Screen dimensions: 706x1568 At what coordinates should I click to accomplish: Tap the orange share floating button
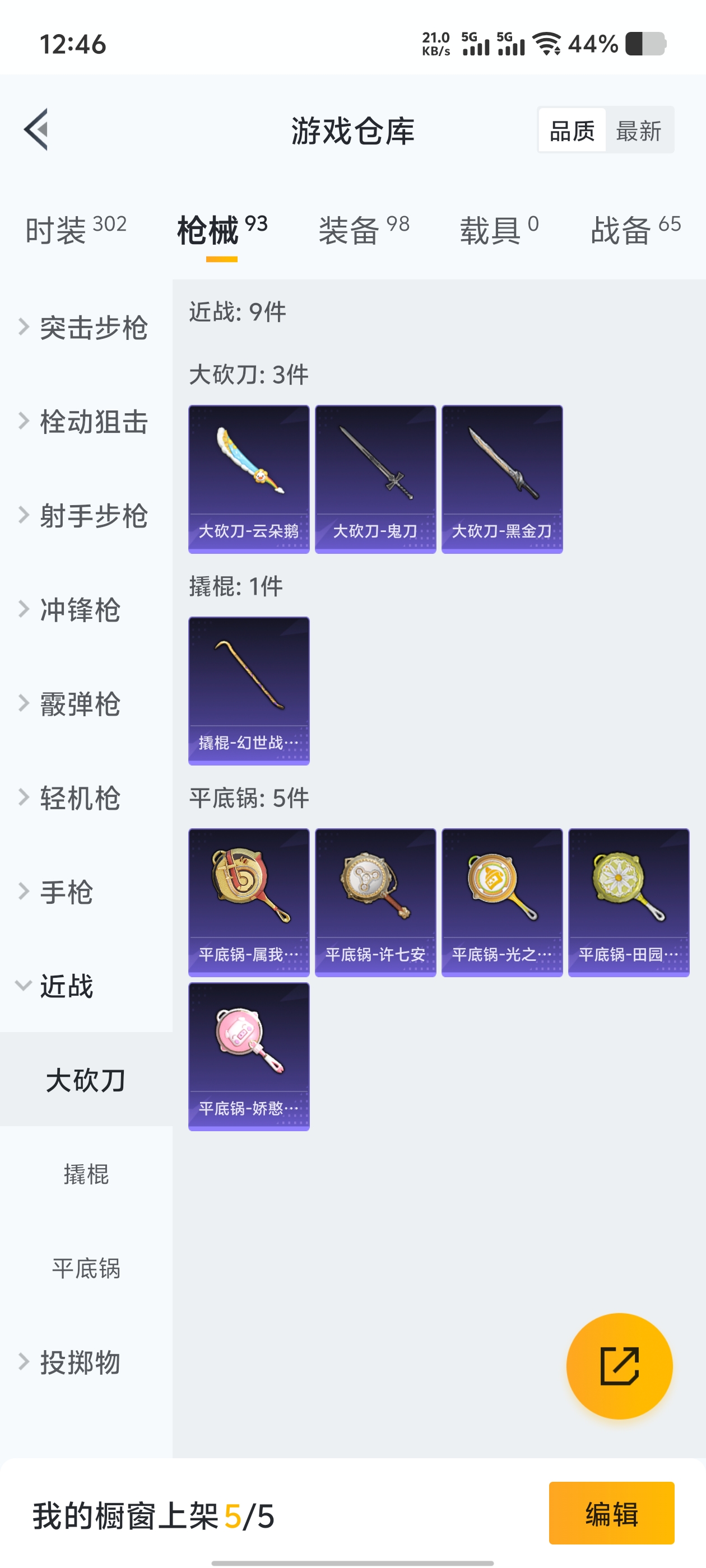tap(619, 1366)
